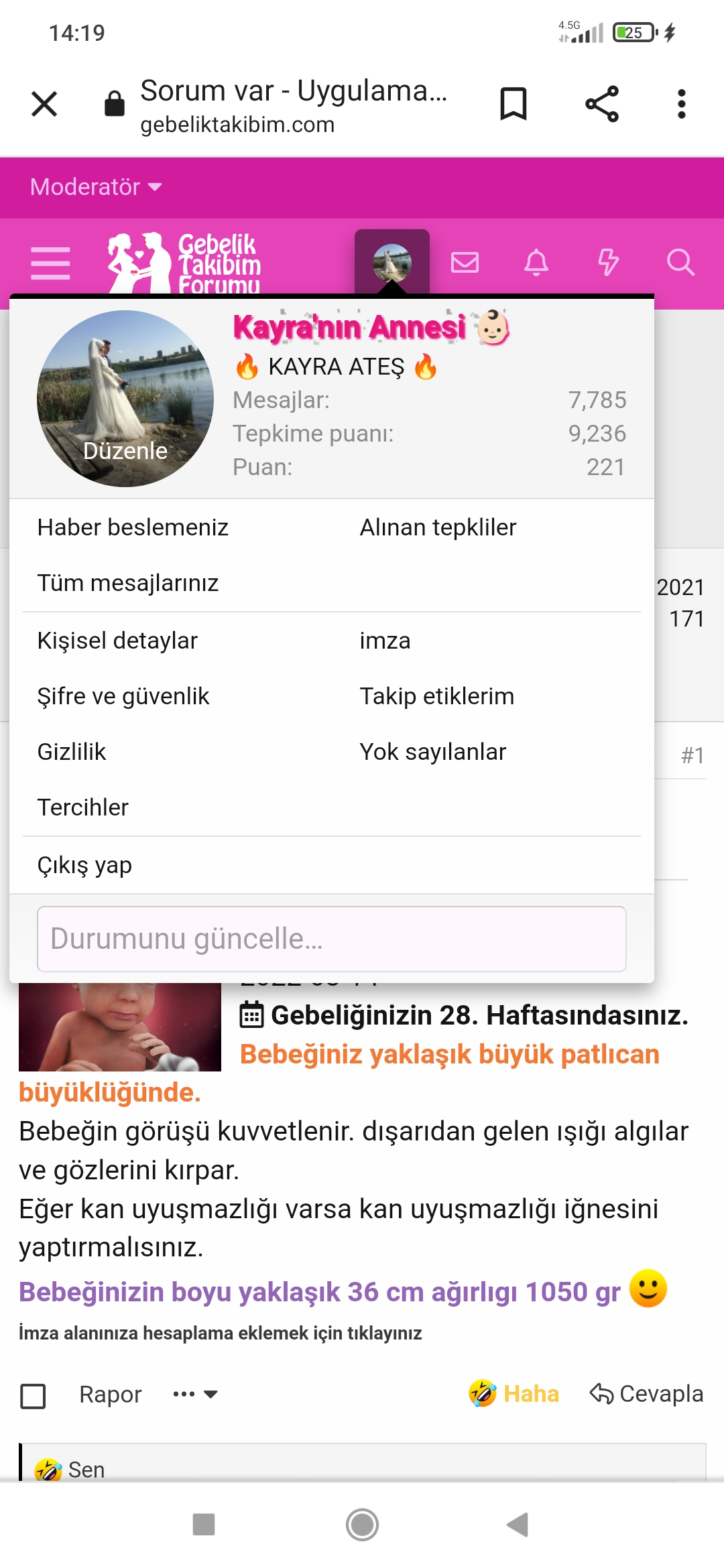Close the browser custom tab
This screenshot has width=724, height=1568.
point(44,104)
